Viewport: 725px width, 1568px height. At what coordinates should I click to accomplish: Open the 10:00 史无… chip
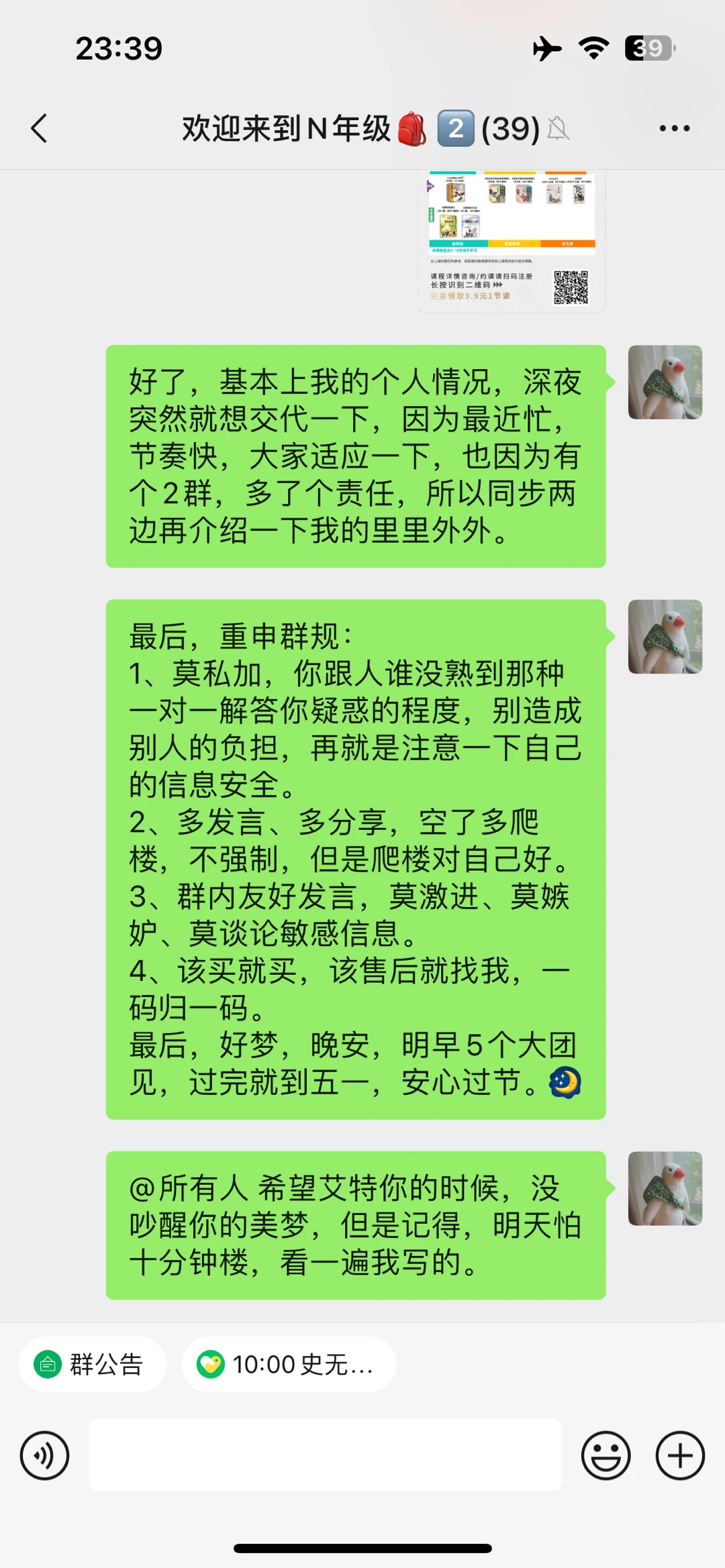[x=289, y=1364]
